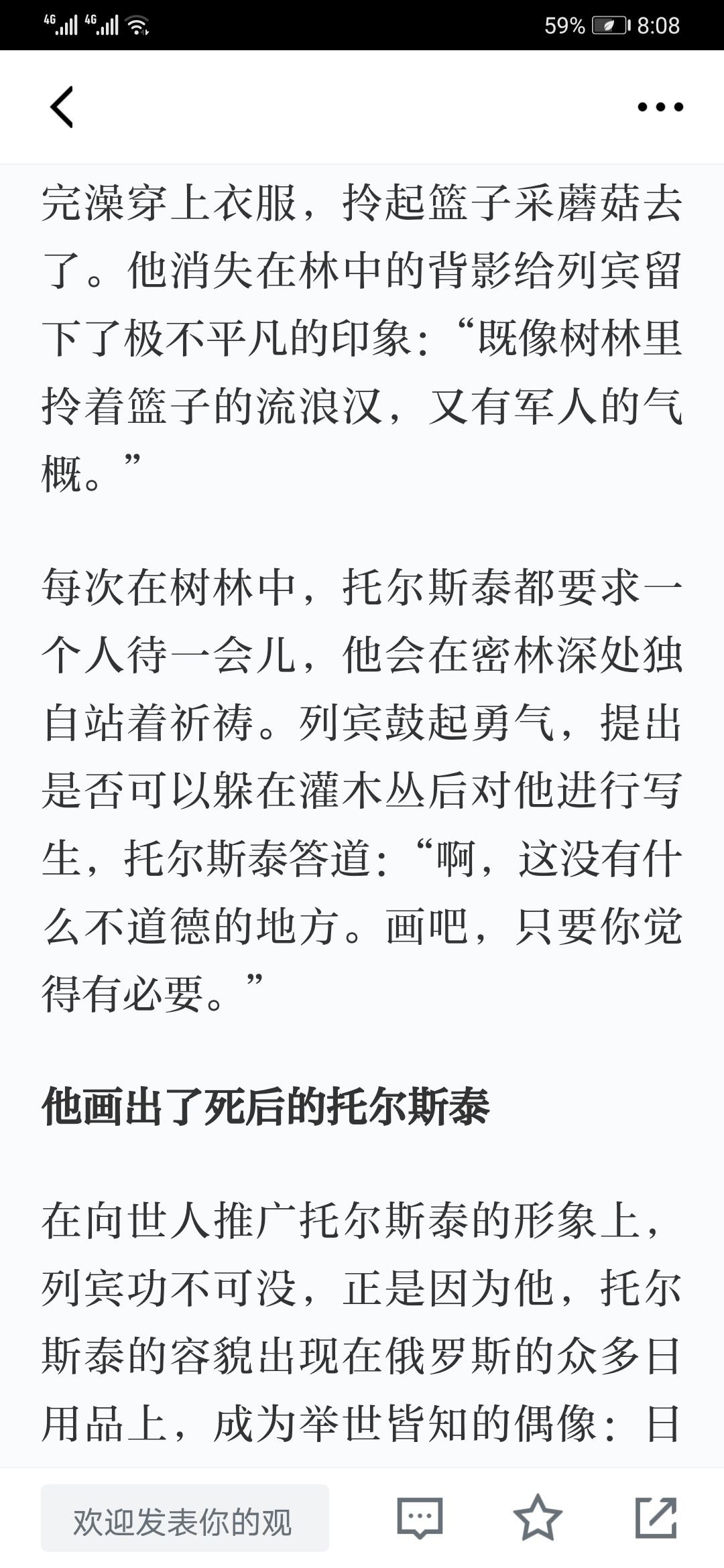Open the comments bubble icon
This screenshot has height=1568, width=724.
[x=420, y=1518]
